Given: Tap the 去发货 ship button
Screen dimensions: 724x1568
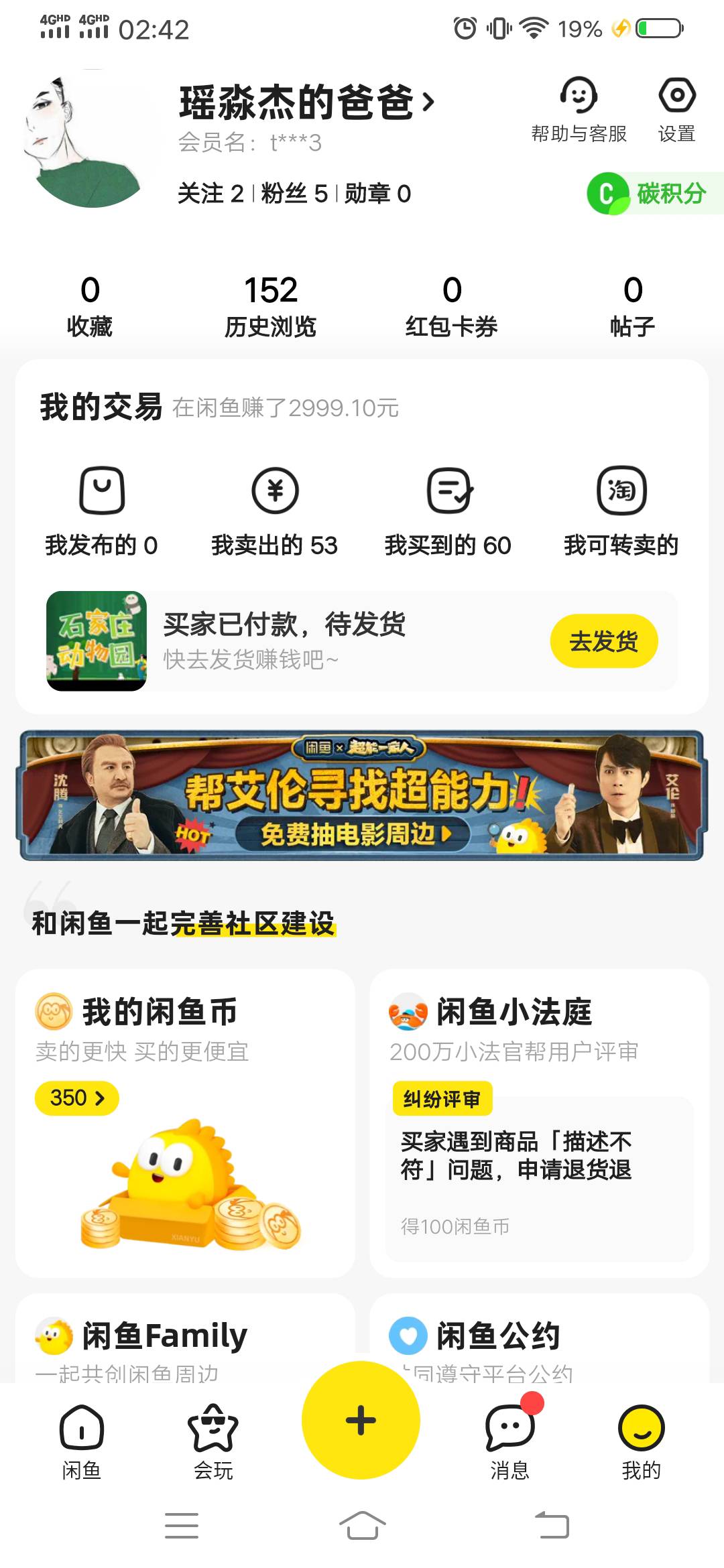Looking at the screenshot, I should [603, 641].
